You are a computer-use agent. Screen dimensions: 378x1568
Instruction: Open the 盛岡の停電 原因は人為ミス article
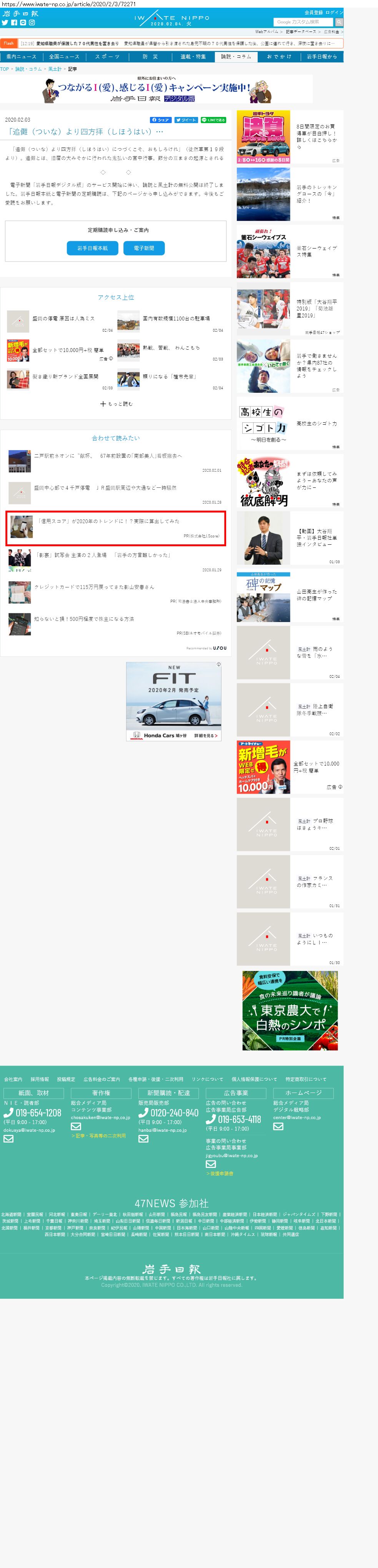click(63, 319)
